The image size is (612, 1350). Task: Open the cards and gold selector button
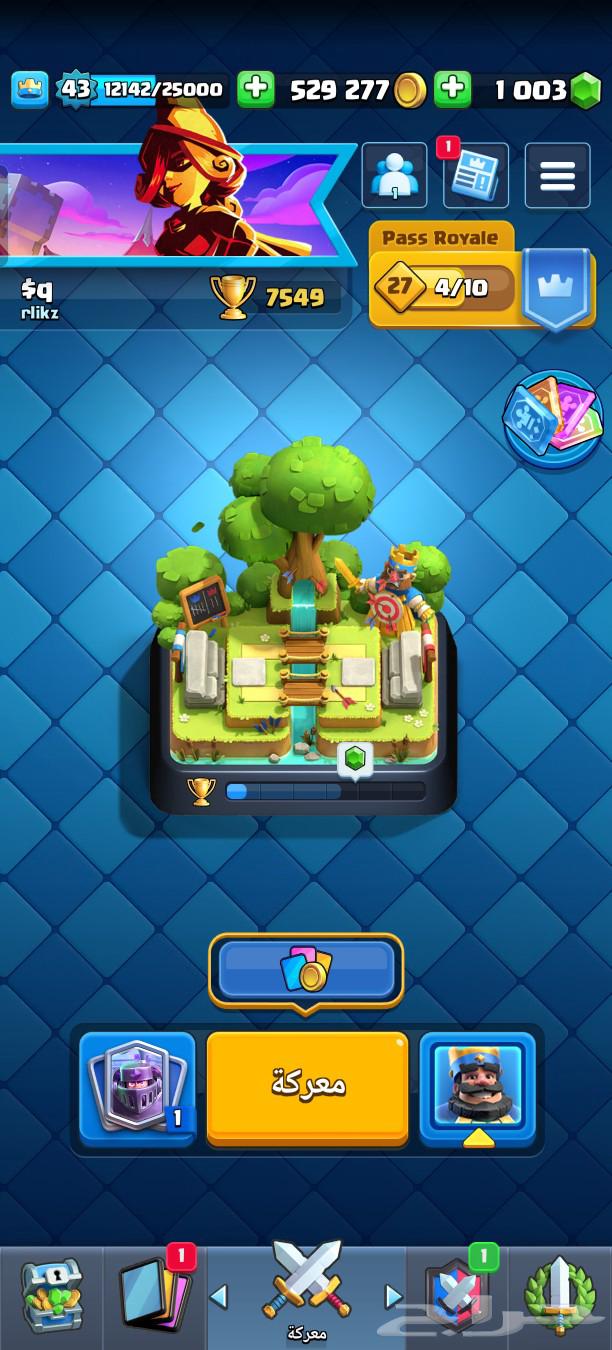click(306, 970)
